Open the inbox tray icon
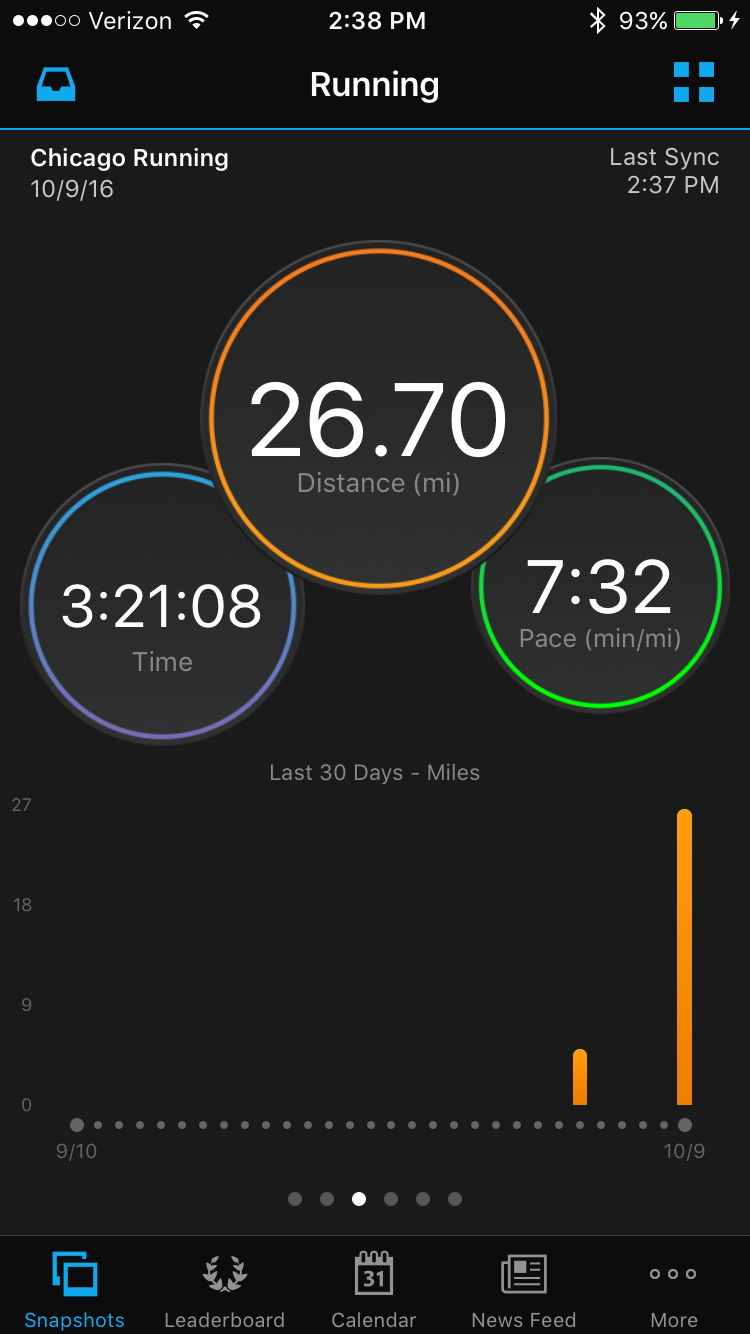750x1334 pixels. tap(56, 85)
